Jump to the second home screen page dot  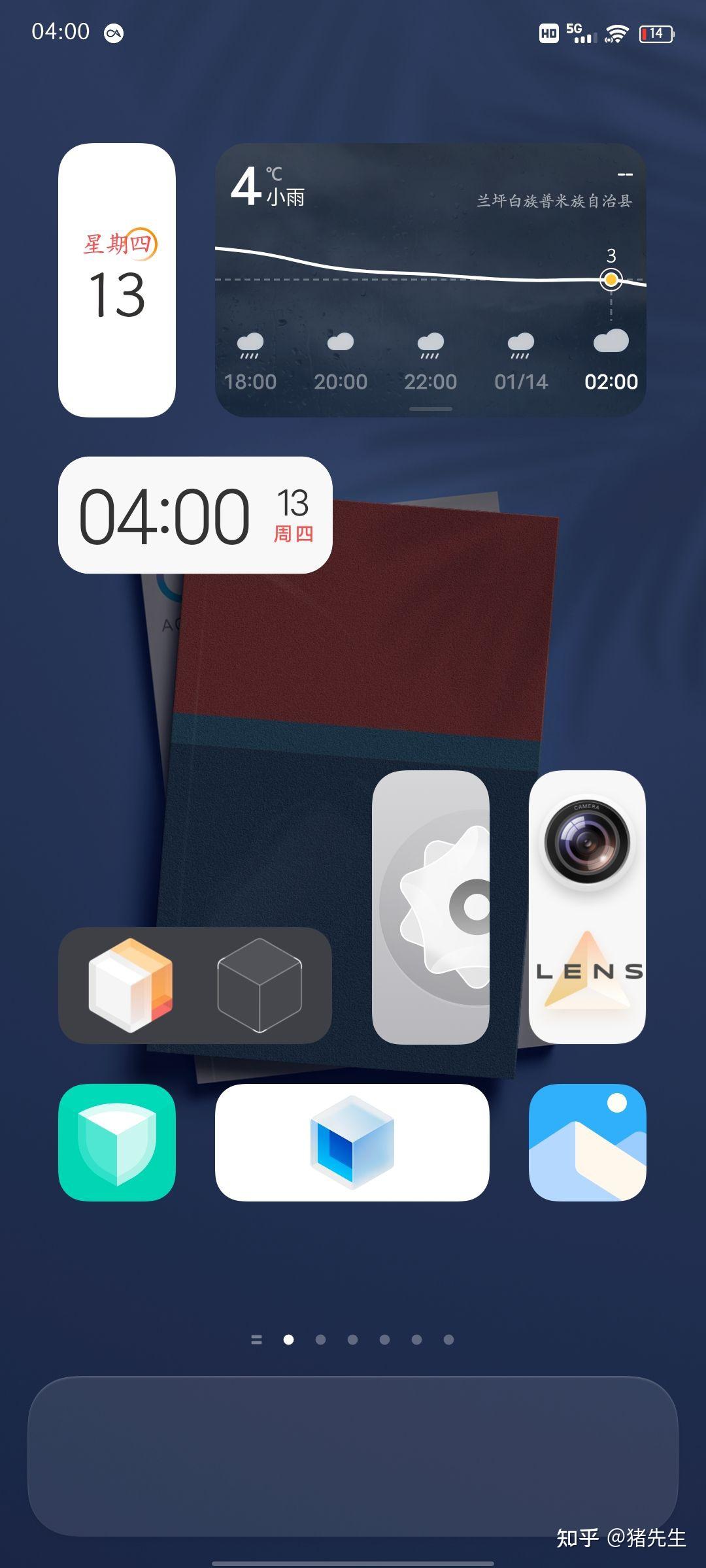(320, 1339)
